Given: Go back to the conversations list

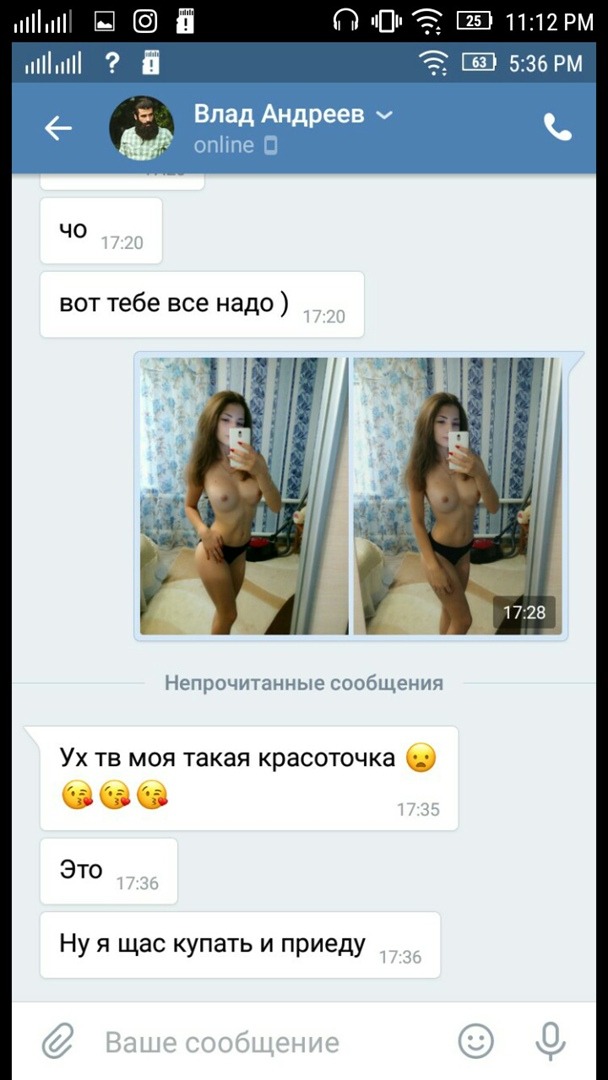Looking at the screenshot, I should coord(58,128).
